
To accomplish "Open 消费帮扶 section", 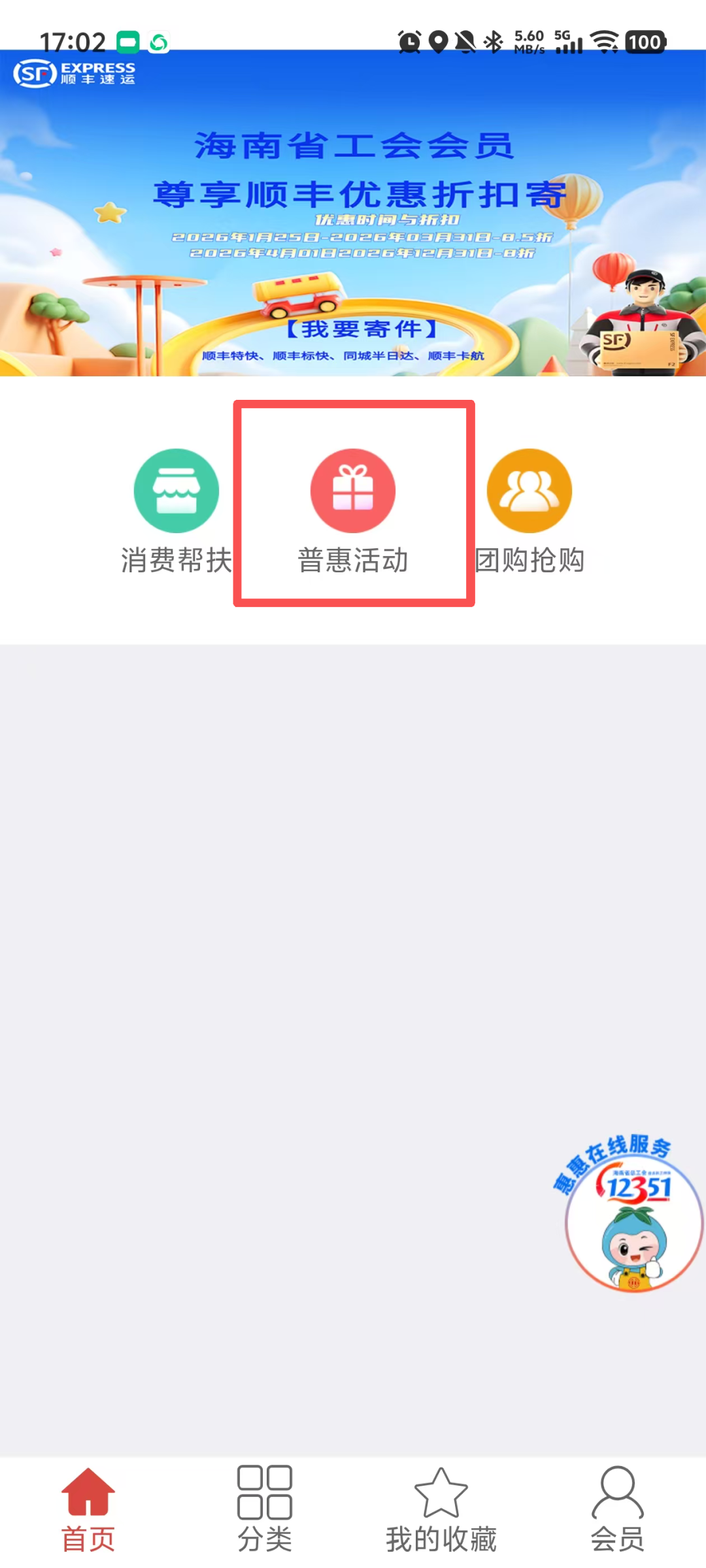I will 176,512.
